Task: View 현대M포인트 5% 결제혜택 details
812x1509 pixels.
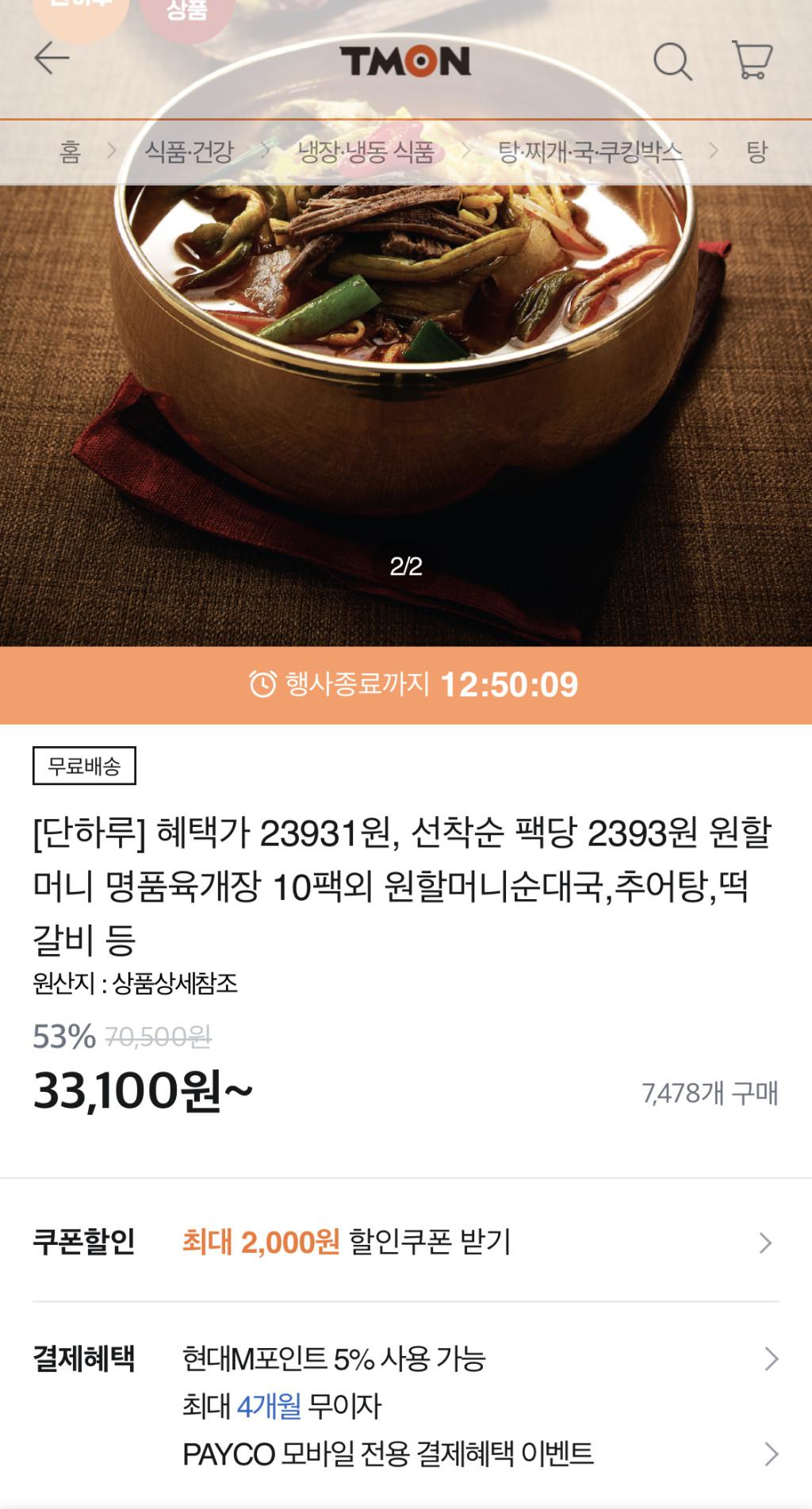Action: point(476,1358)
